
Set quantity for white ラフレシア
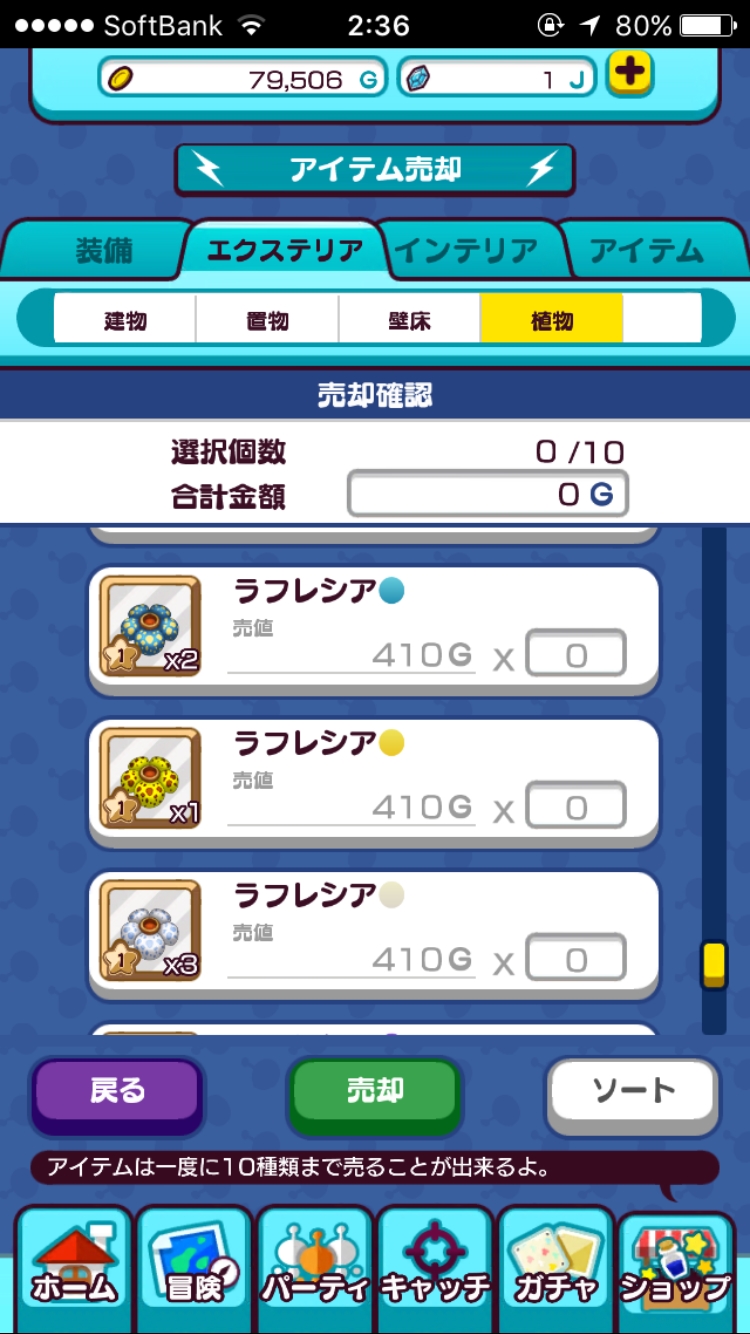[576, 959]
